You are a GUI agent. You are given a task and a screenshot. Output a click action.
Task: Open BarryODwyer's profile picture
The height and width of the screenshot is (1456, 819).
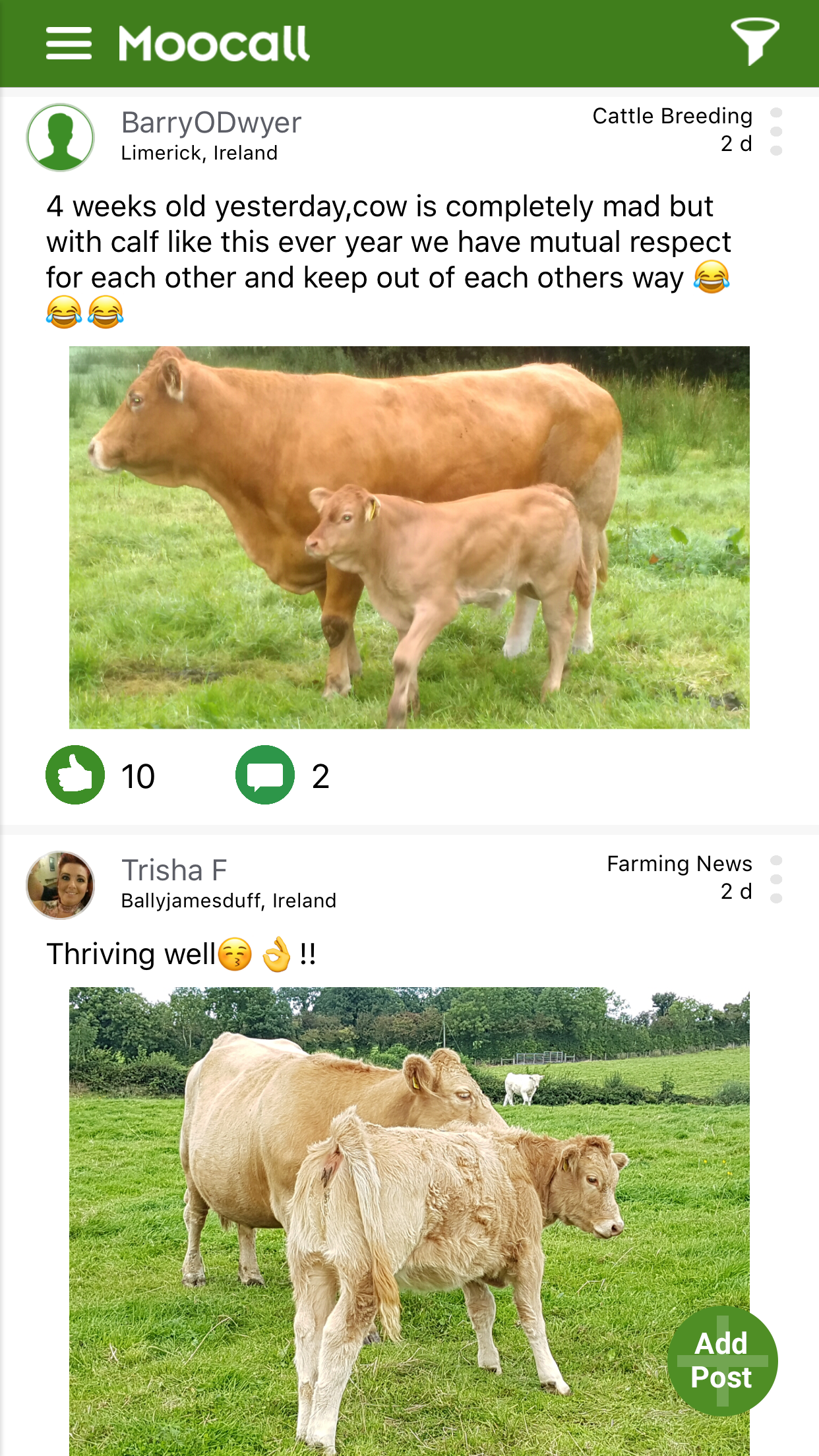point(60,137)
